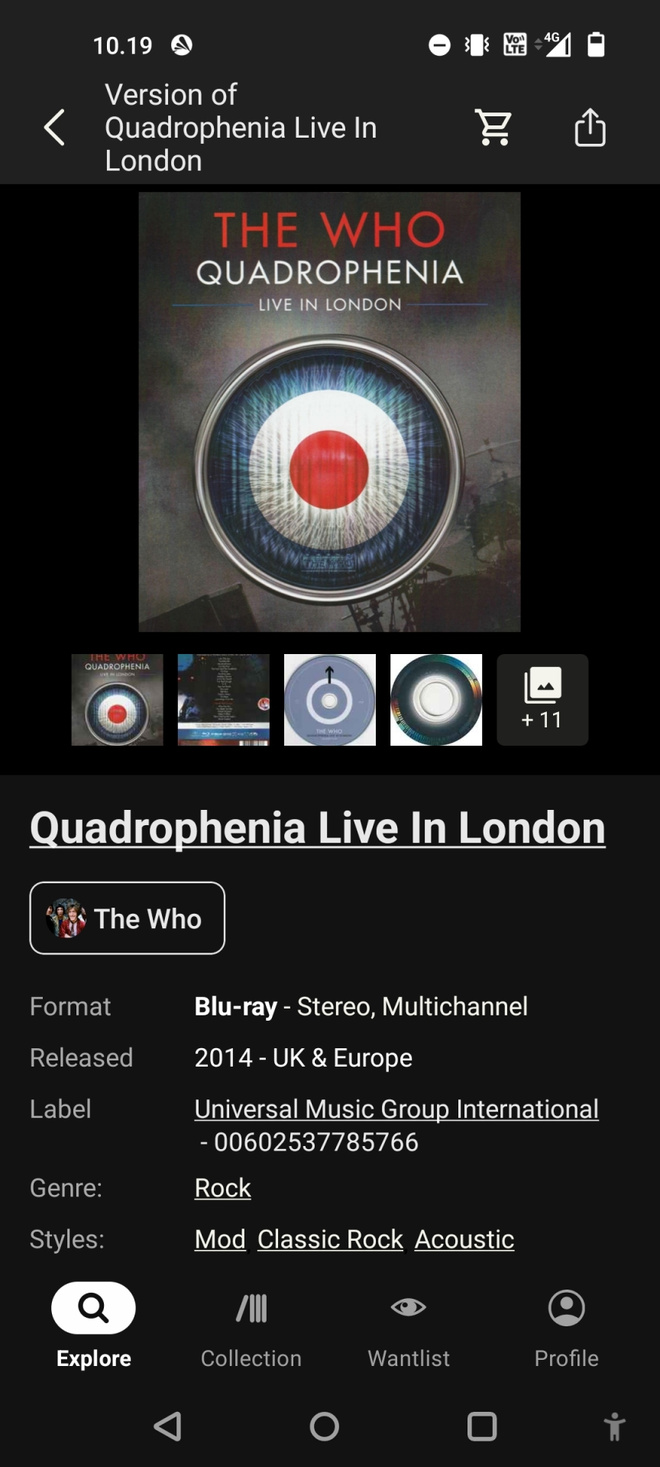Screen dimensions: 660x1467
Task: Switch to the Wantlist tab
Action: coord(408,1329)
